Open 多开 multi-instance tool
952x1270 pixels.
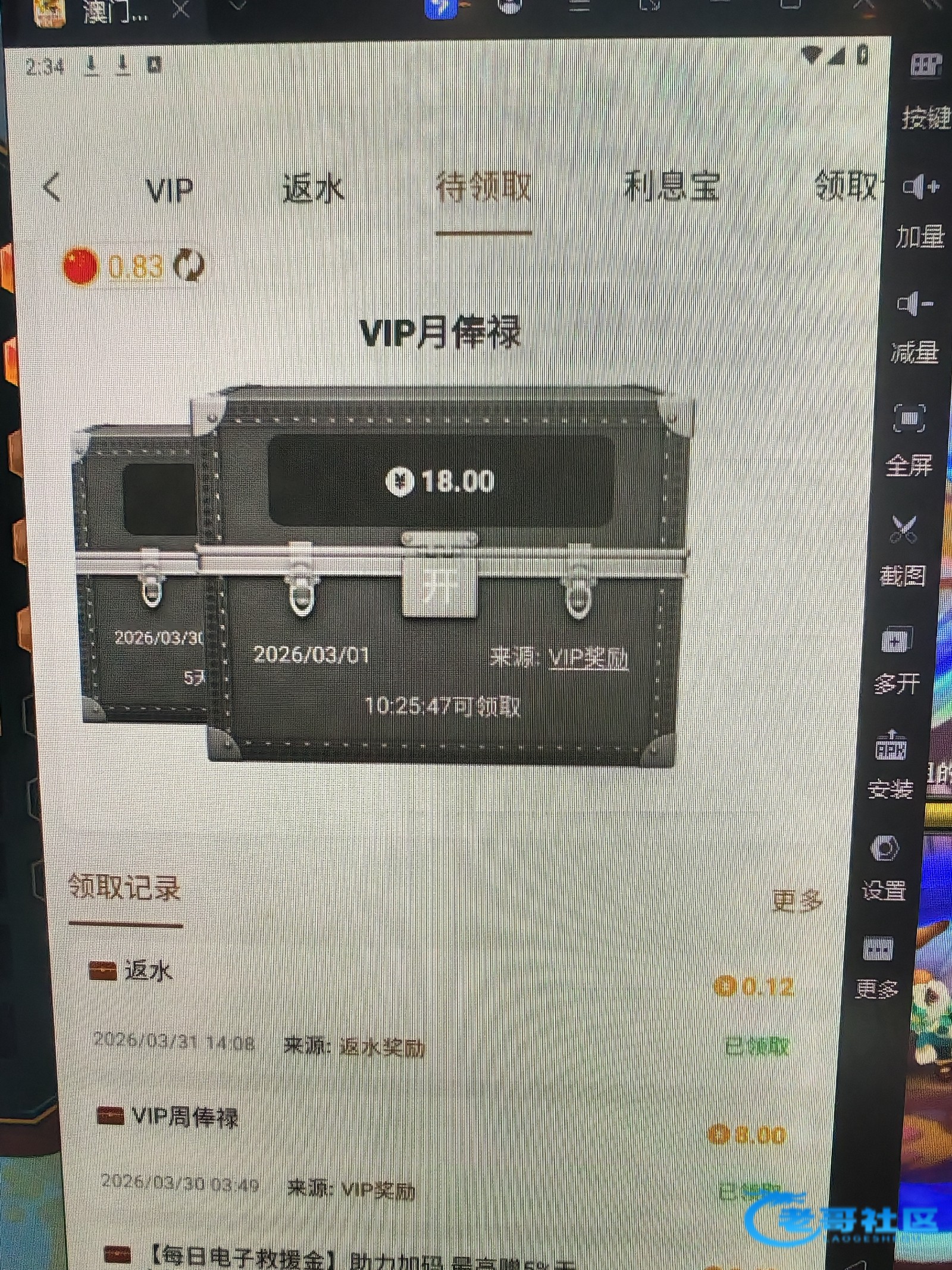(x=897, y=658)
